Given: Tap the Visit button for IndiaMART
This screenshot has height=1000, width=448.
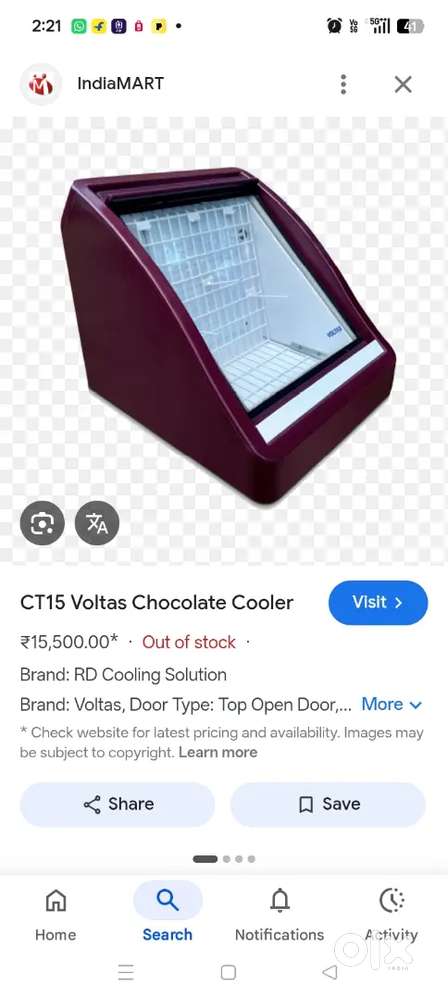Looking at the screenshot, I should [378, 603].
